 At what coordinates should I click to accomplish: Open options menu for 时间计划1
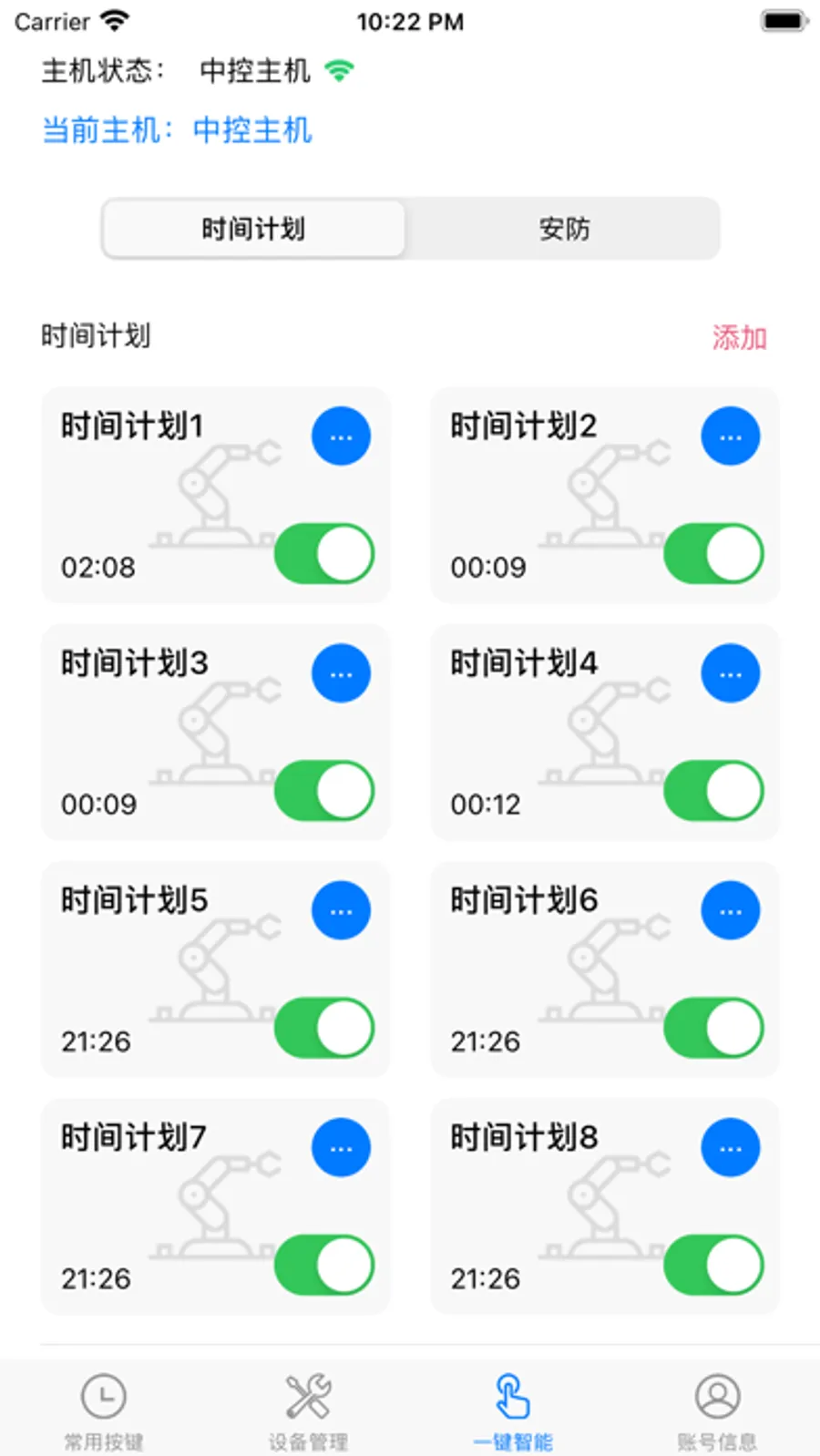coord(341,436)
